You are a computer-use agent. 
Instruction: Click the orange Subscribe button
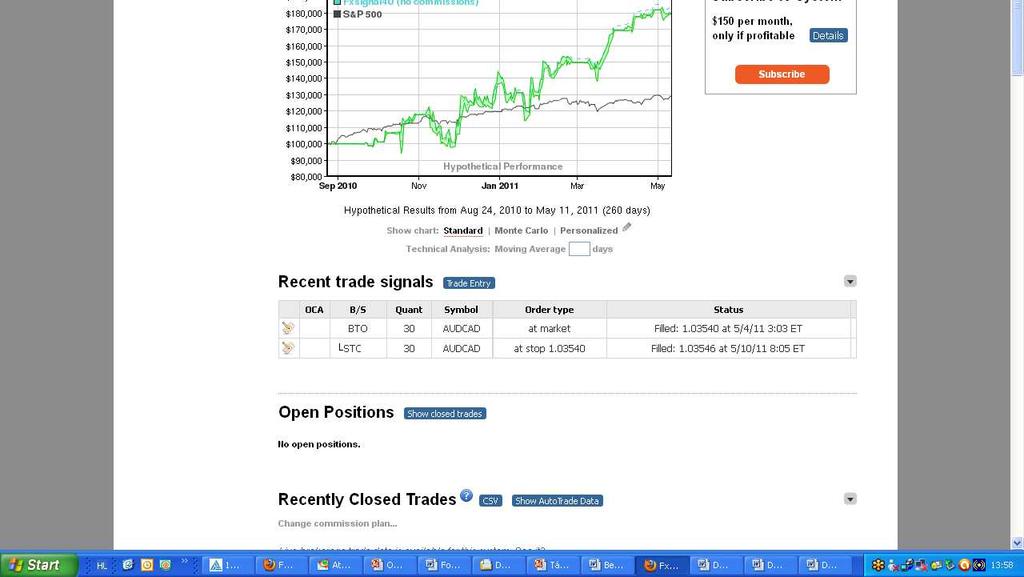pos(781,74)
